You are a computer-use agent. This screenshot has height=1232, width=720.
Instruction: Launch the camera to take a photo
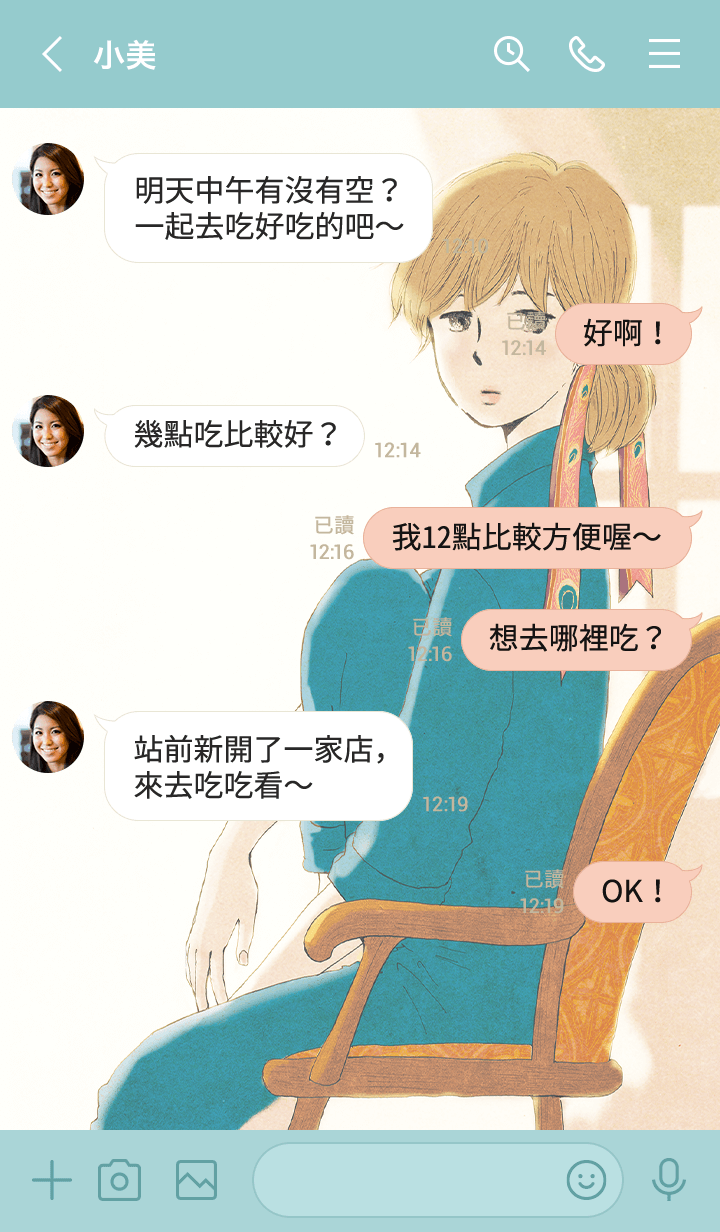[x=119, y=1181]
